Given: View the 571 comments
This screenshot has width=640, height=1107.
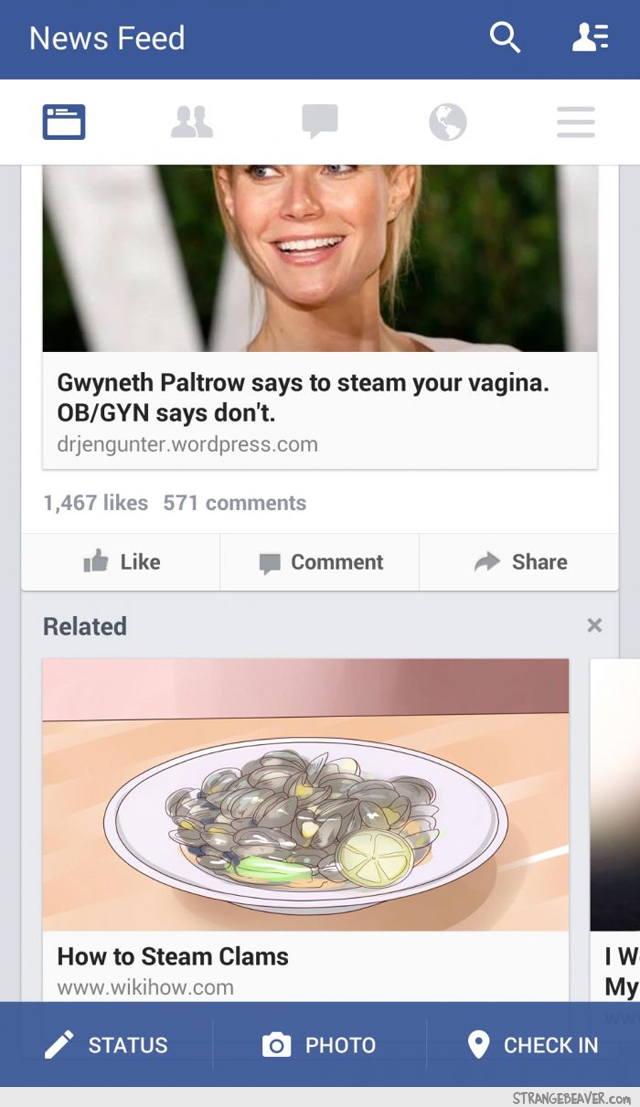Looking at the screenshot, I should pos(235,503).
